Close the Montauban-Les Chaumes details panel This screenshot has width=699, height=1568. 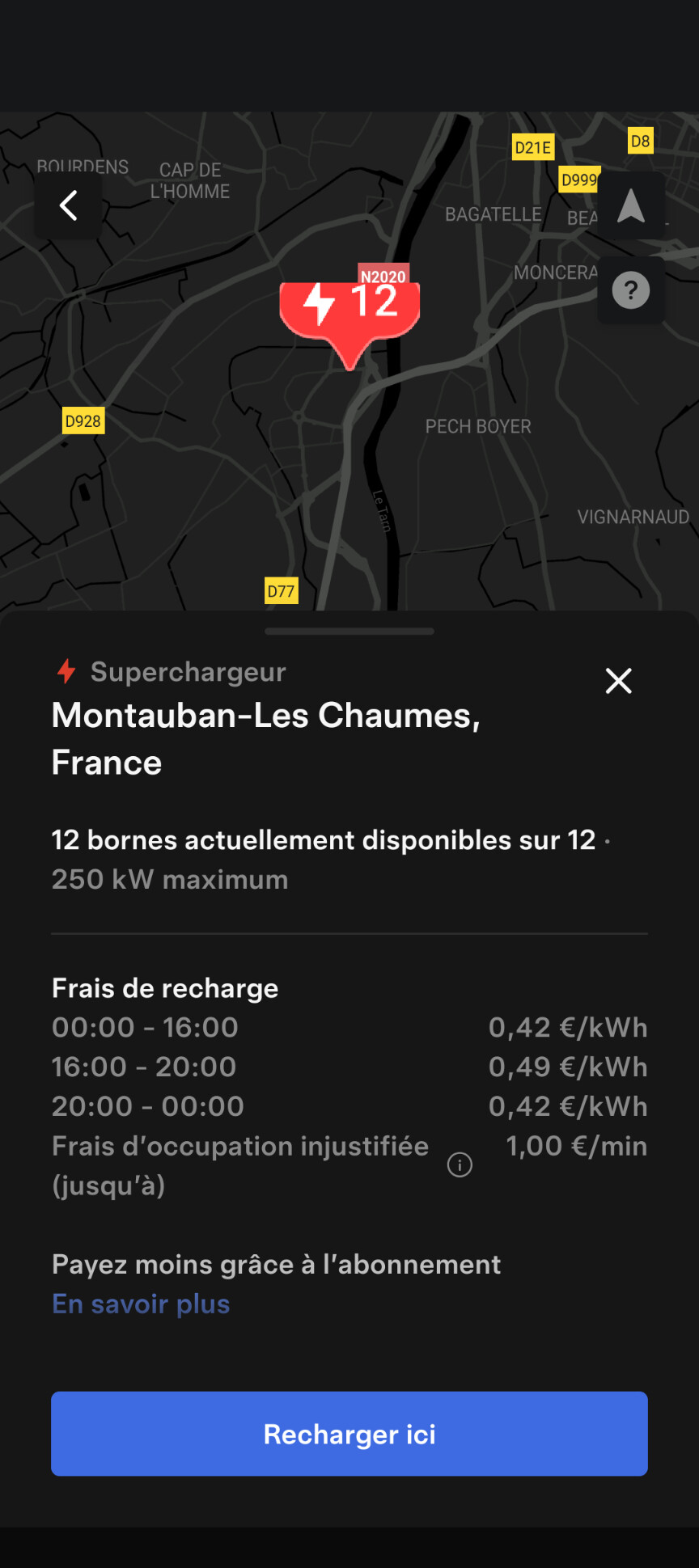pos(619,681)
